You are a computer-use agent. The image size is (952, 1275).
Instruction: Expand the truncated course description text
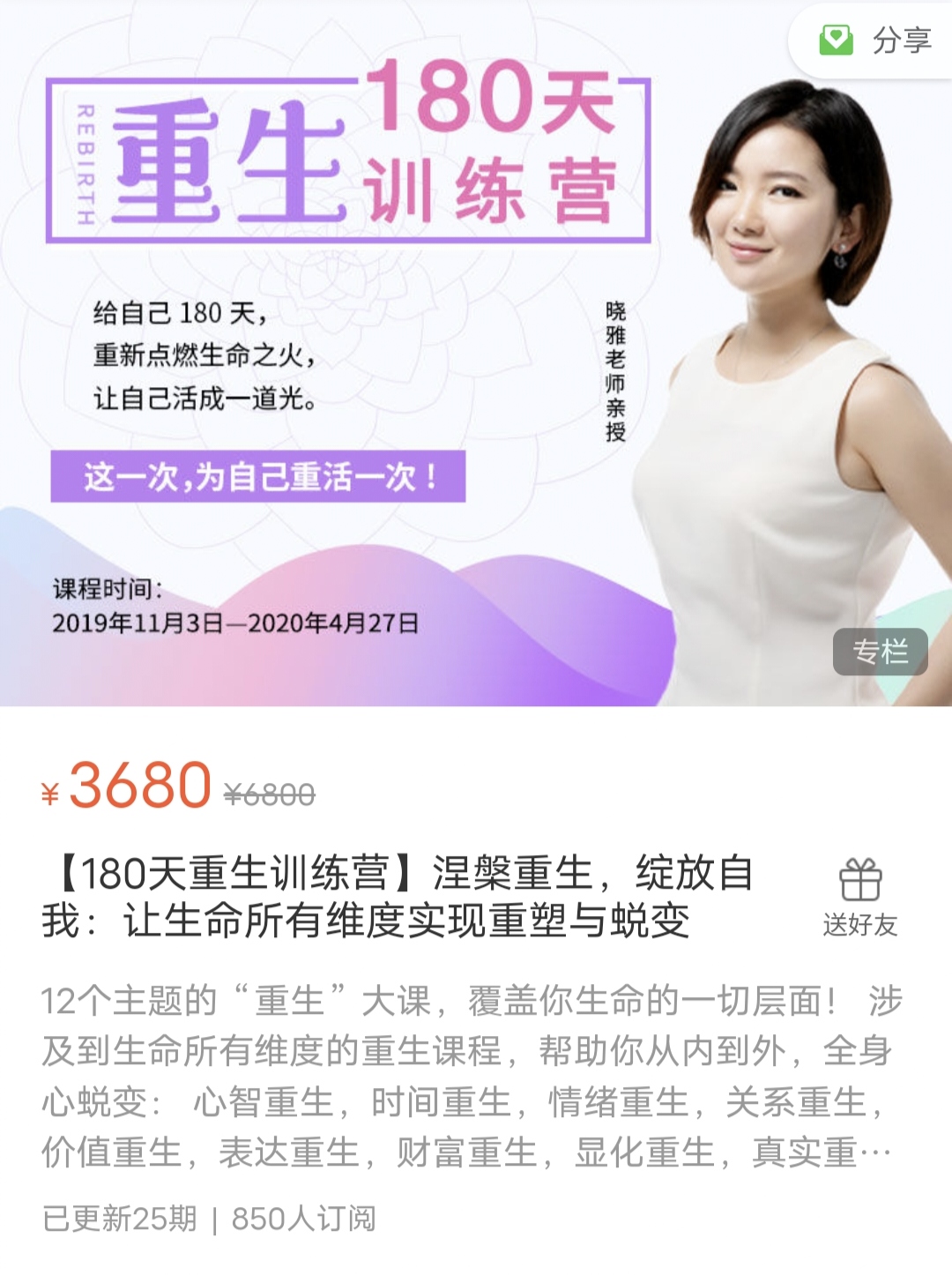pyautogui.click(x=467, y=1077)
